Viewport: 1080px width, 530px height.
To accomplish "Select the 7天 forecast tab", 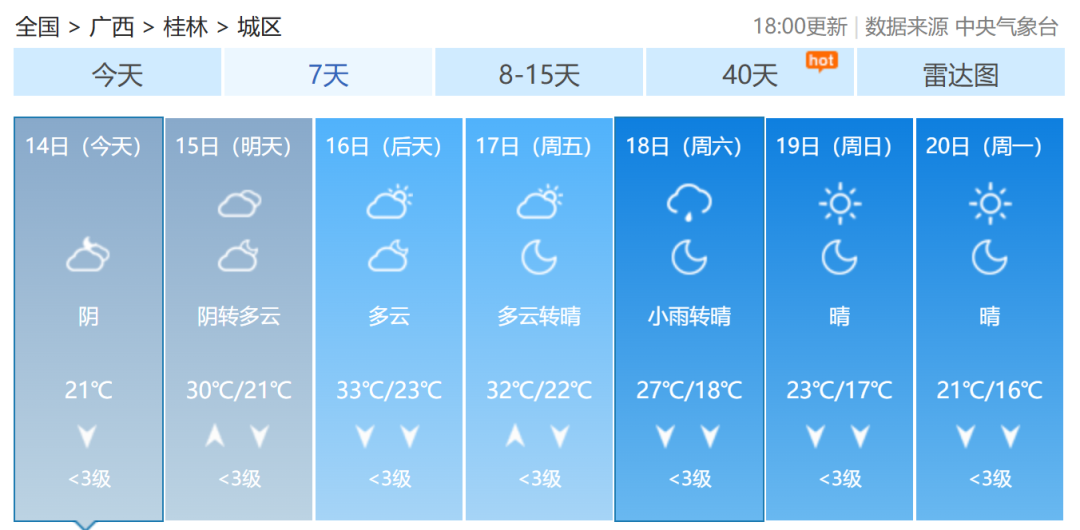I will click(328, 74).
